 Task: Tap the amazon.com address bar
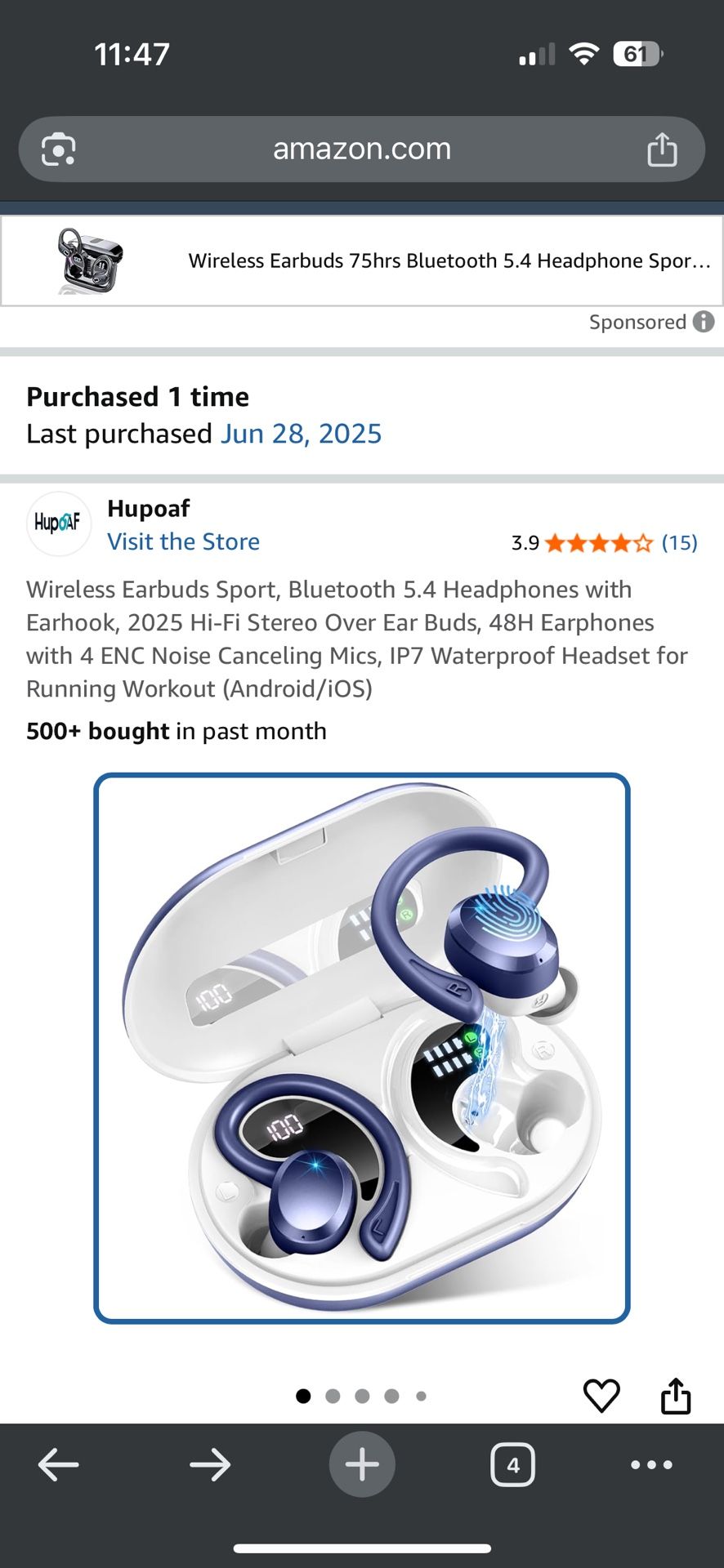[362, 149]
